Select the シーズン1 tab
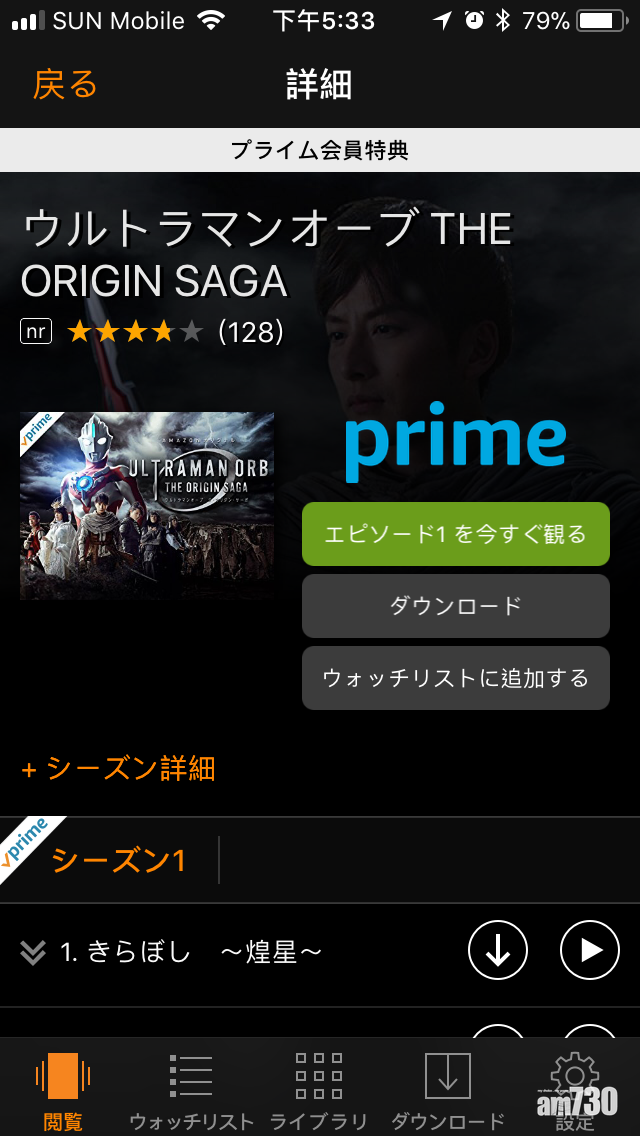Viewport: 640px width, 1136px height. (x=118, y=860)
